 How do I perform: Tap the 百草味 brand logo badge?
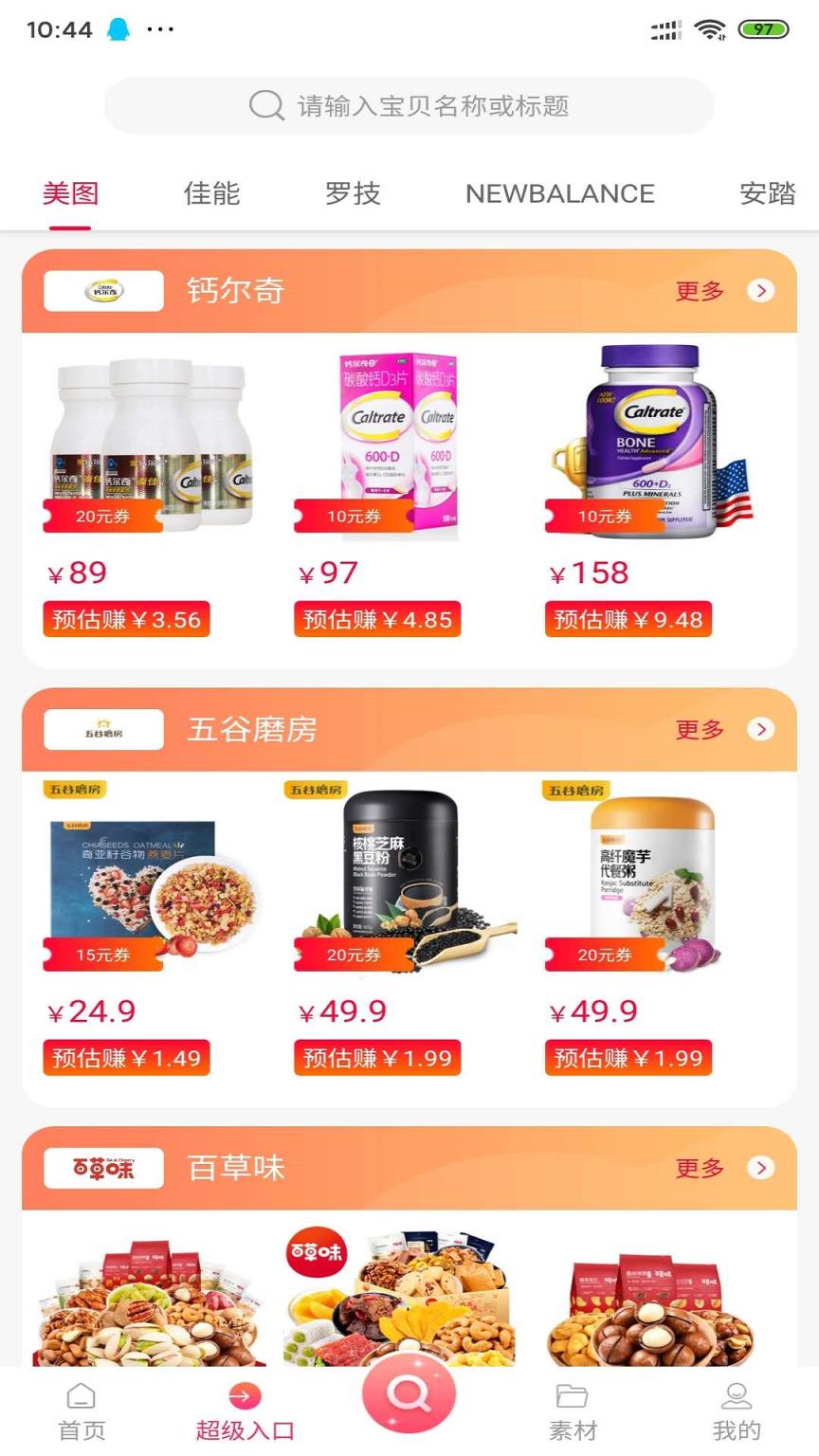(x=101, y=1169)
